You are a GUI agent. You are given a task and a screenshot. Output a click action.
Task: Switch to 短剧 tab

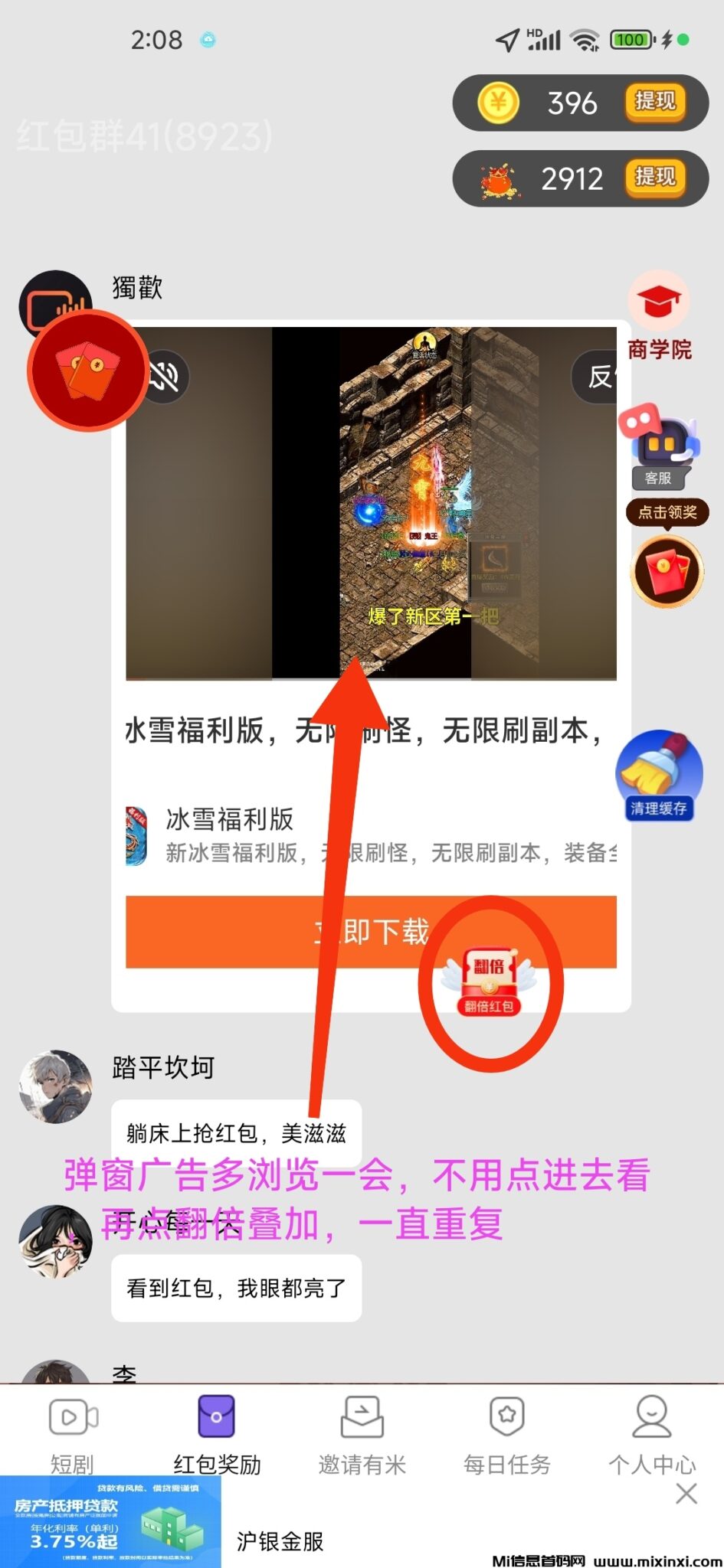click(x=73, y=1434)
